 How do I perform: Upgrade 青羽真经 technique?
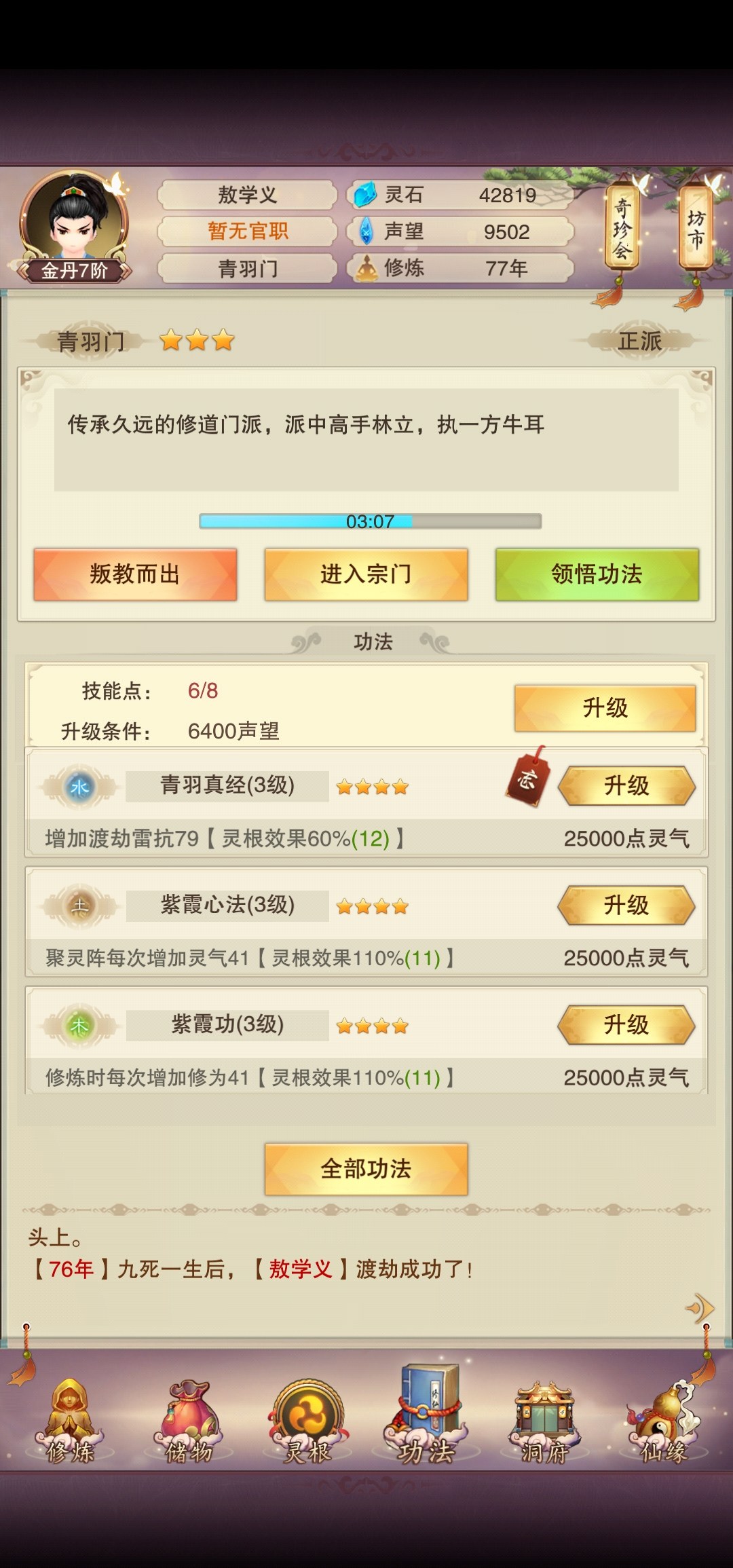(x=626, y=786)
